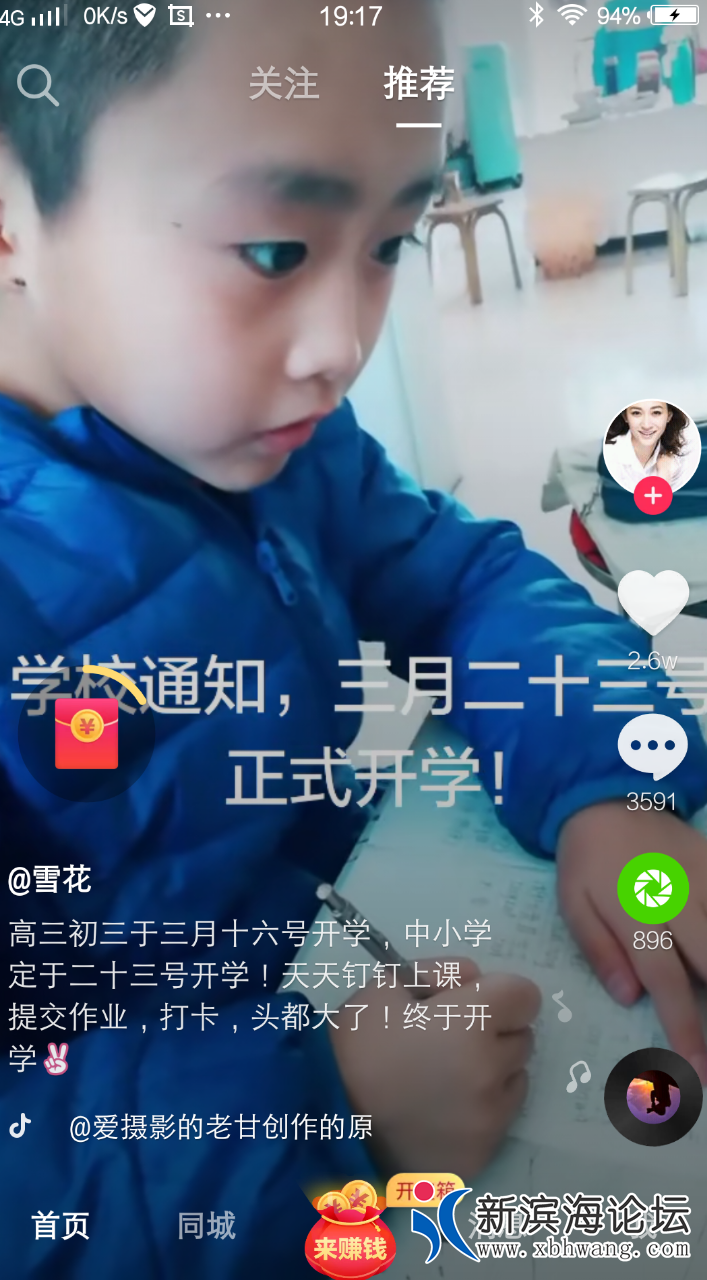
Task: Switch to the 关注 tab
Action: coord(283,84)
